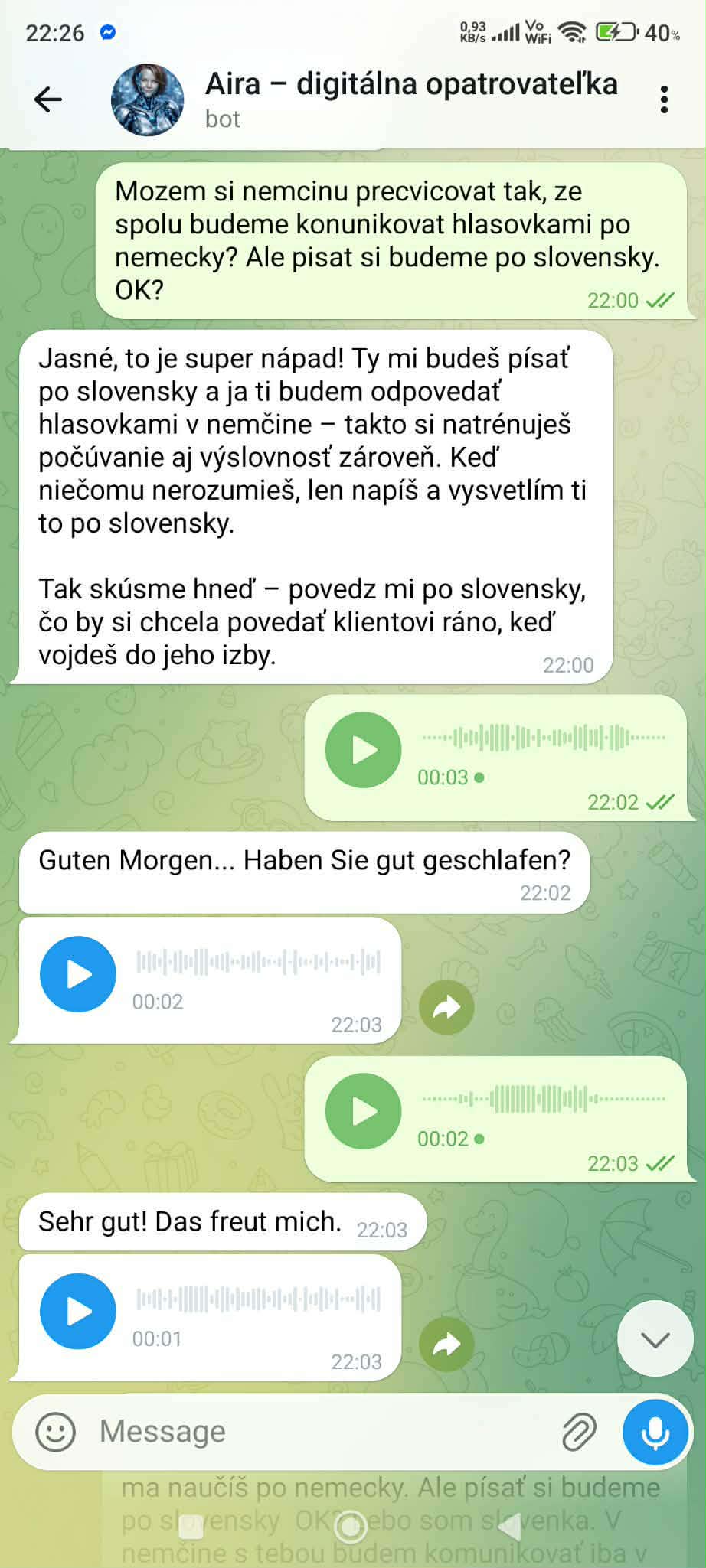Focus the Message text field

[x=322, y=1431]
